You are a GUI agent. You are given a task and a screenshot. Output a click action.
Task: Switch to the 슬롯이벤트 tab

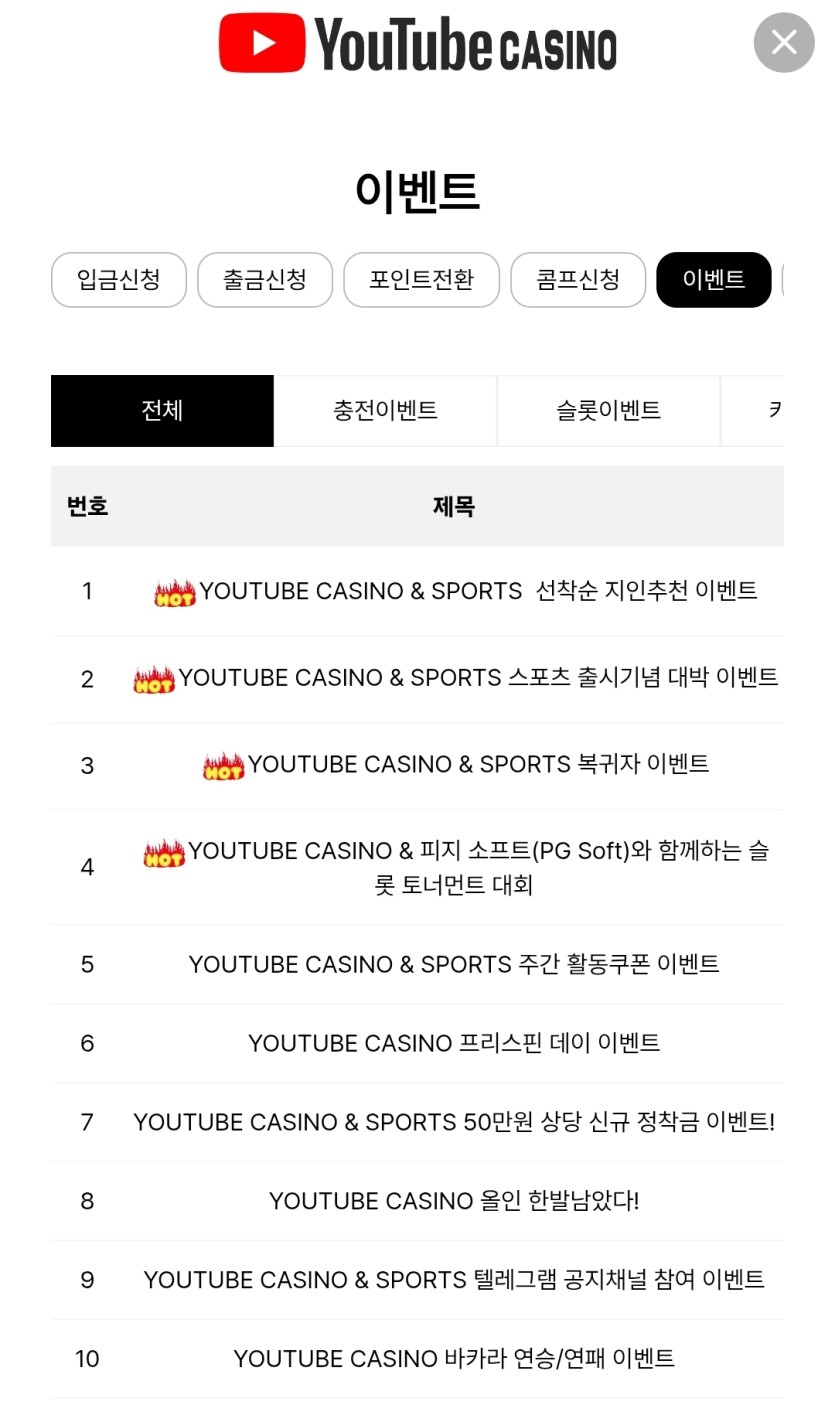[608, 410]
